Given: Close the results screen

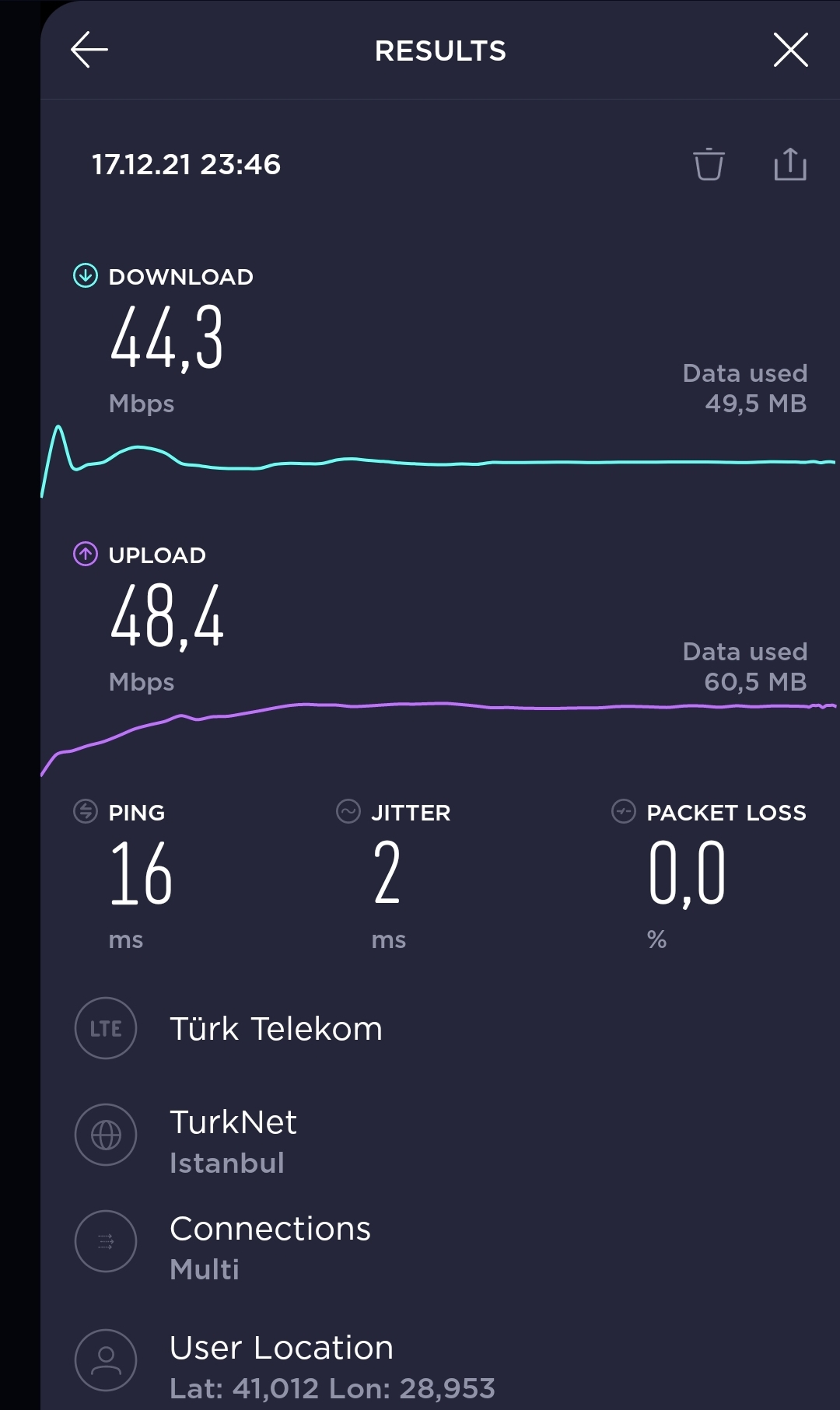Looking at the screenshot, I should (x=791, y=50).
